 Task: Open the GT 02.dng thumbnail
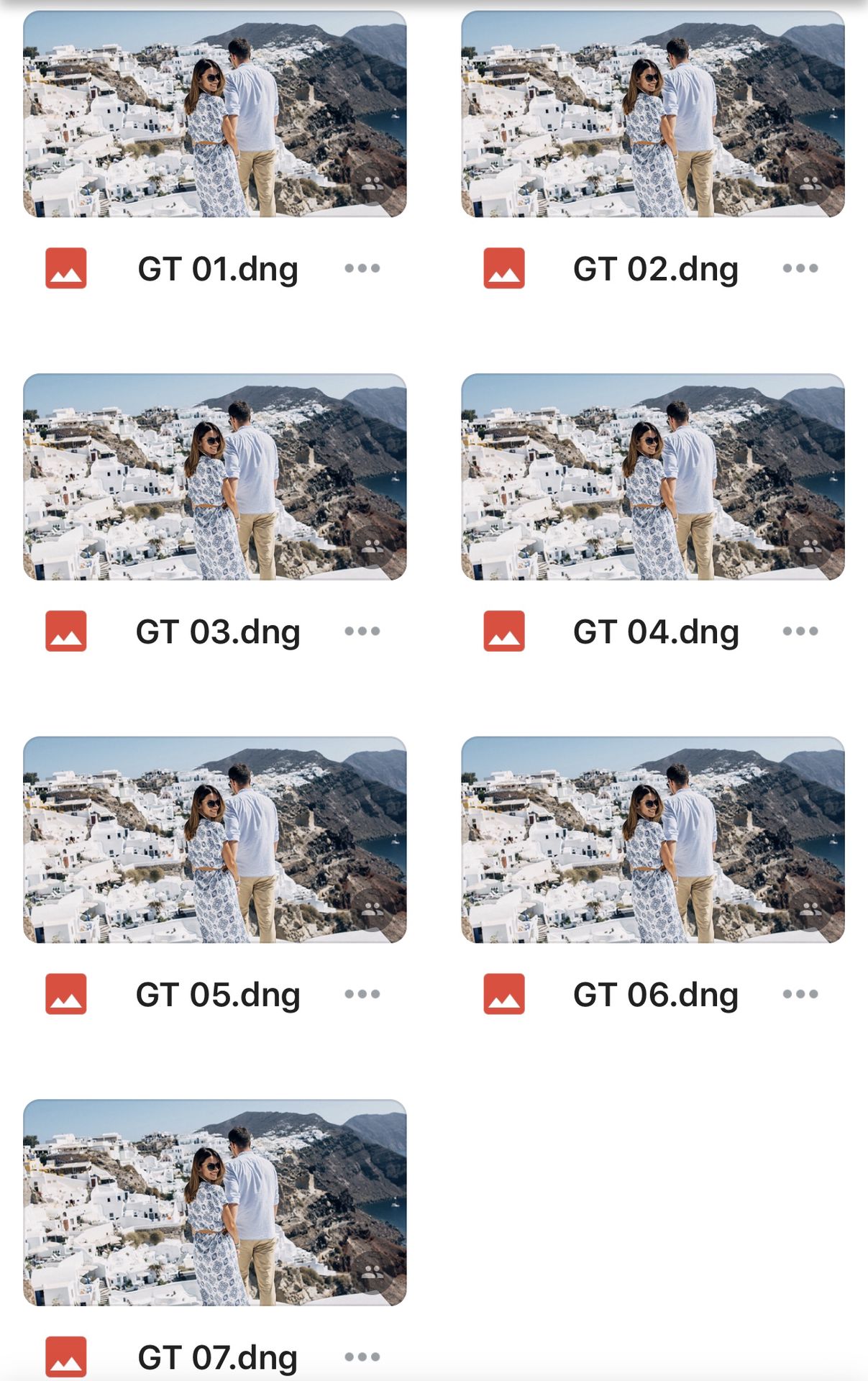tap(652, 114)
